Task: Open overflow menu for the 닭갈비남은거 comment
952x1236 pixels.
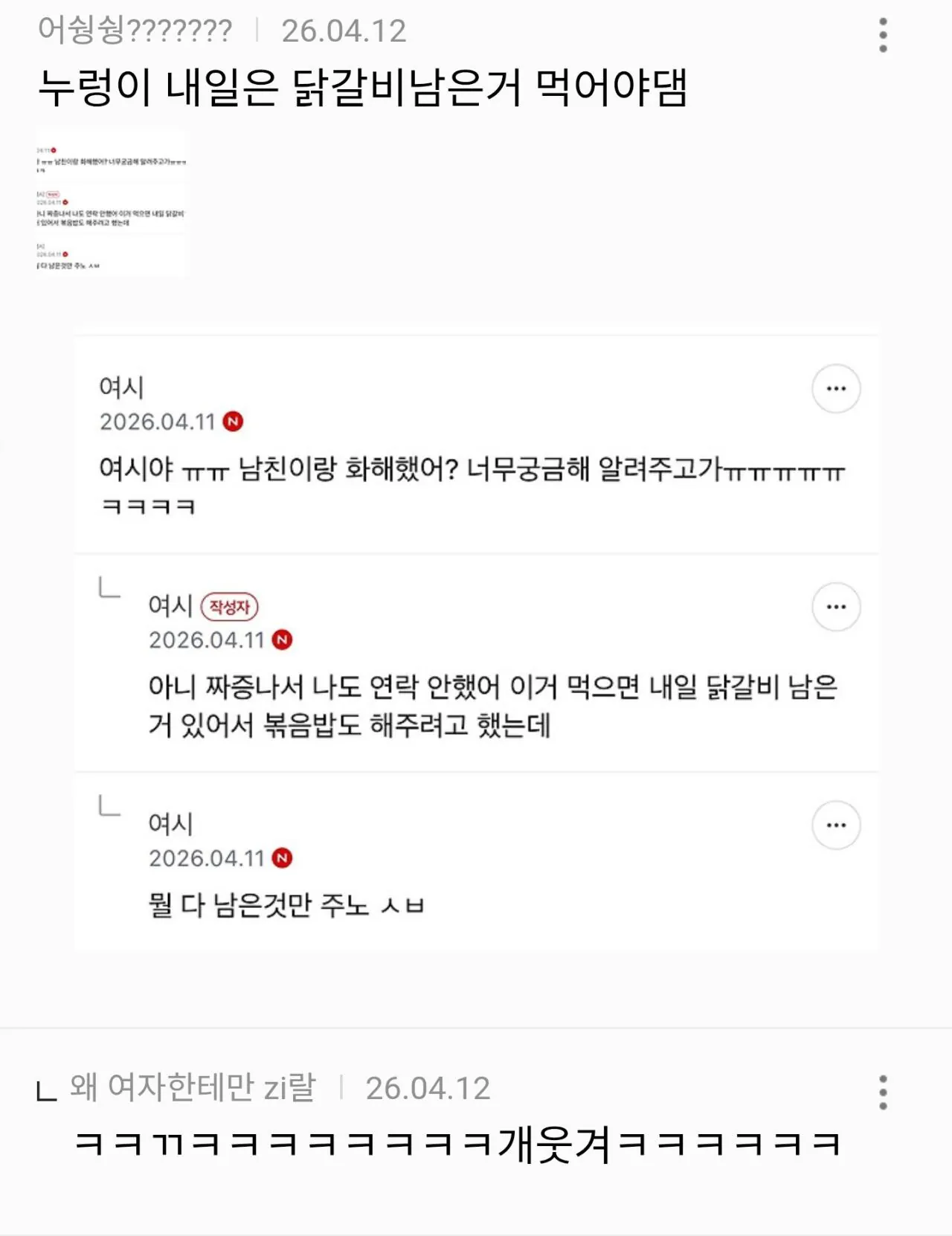Action: tap(883, 35)
